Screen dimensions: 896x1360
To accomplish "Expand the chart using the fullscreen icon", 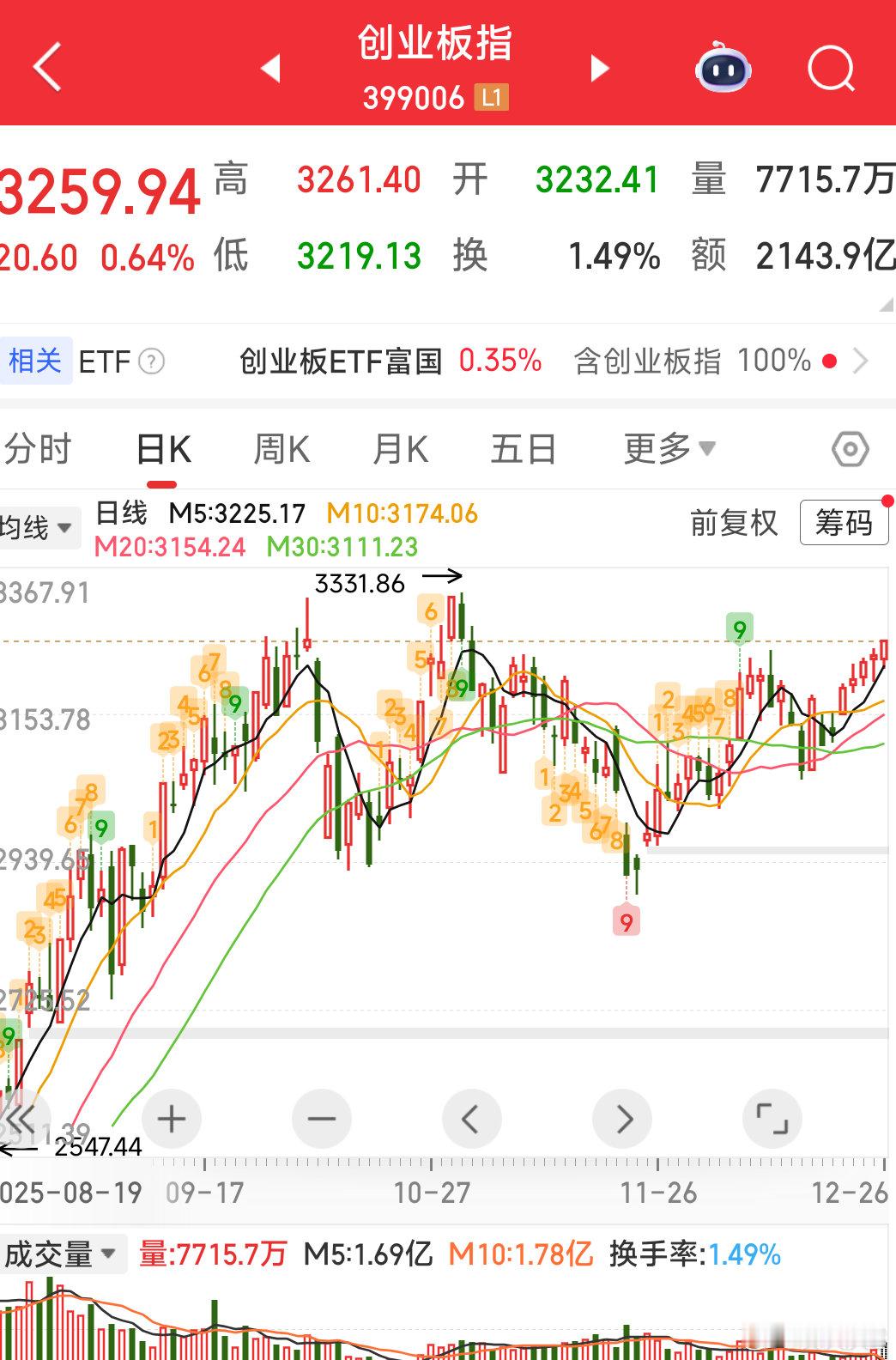I will pyautogui.click(x=772, y=1119).
